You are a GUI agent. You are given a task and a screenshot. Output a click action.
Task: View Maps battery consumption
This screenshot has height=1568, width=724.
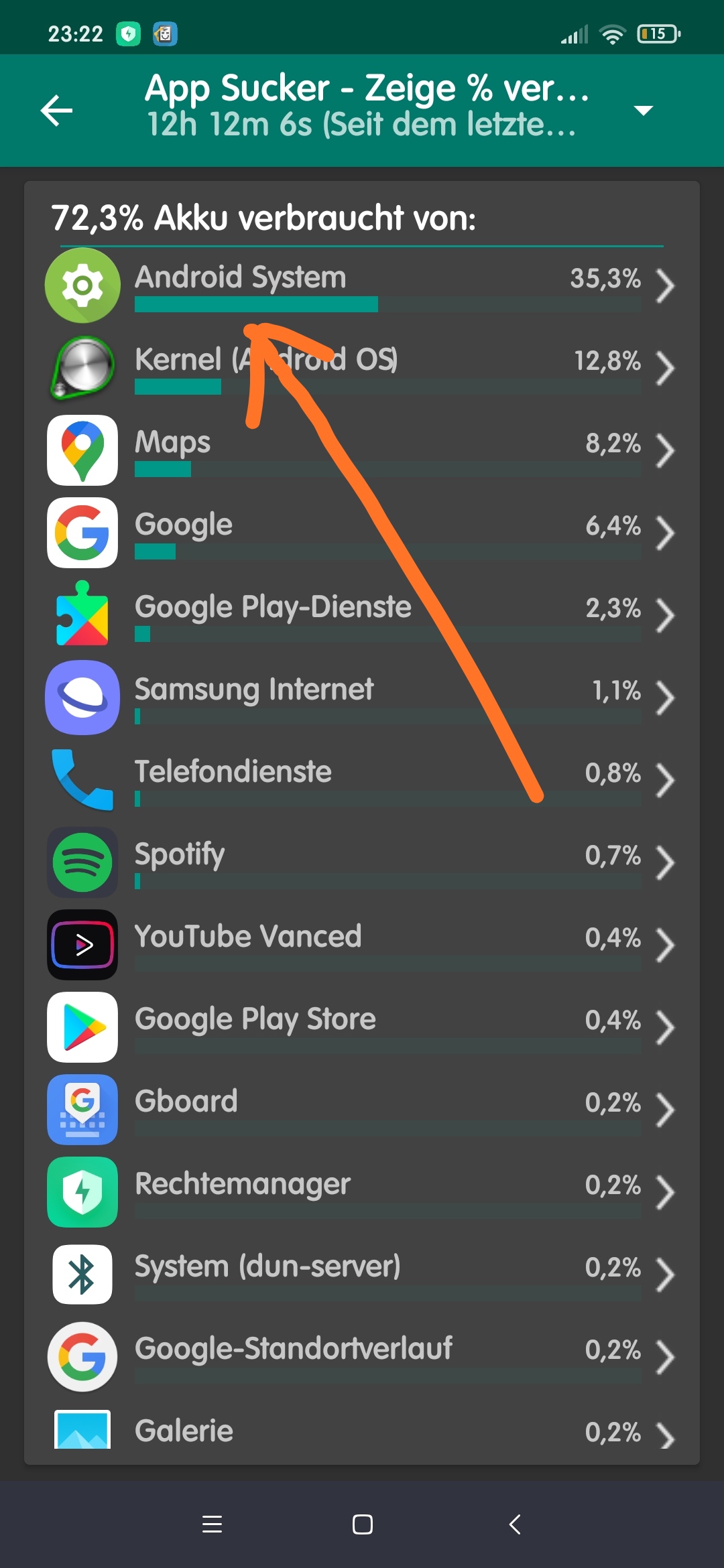click(362, 450)
